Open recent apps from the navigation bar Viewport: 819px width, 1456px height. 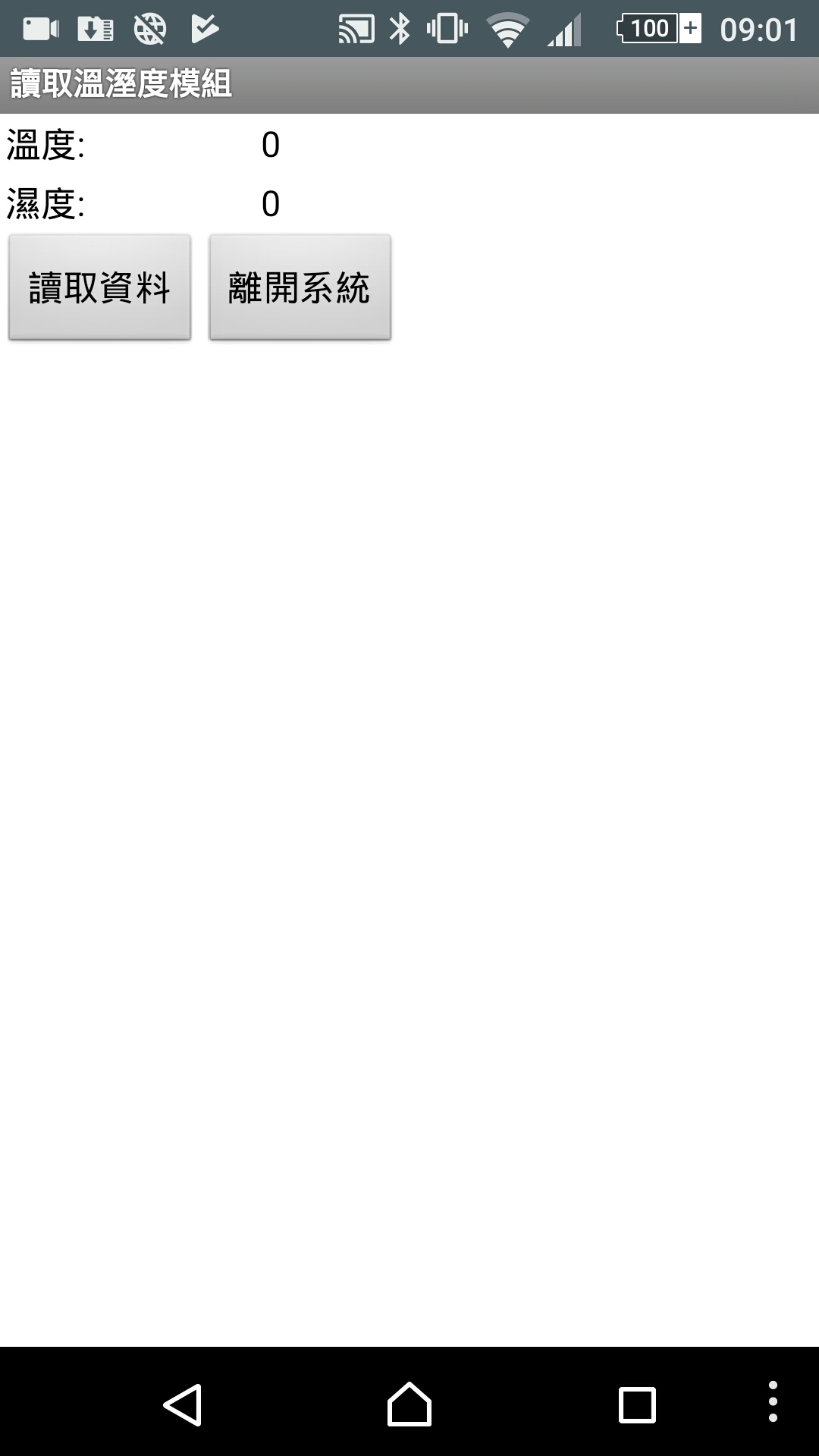point(637,1405)
